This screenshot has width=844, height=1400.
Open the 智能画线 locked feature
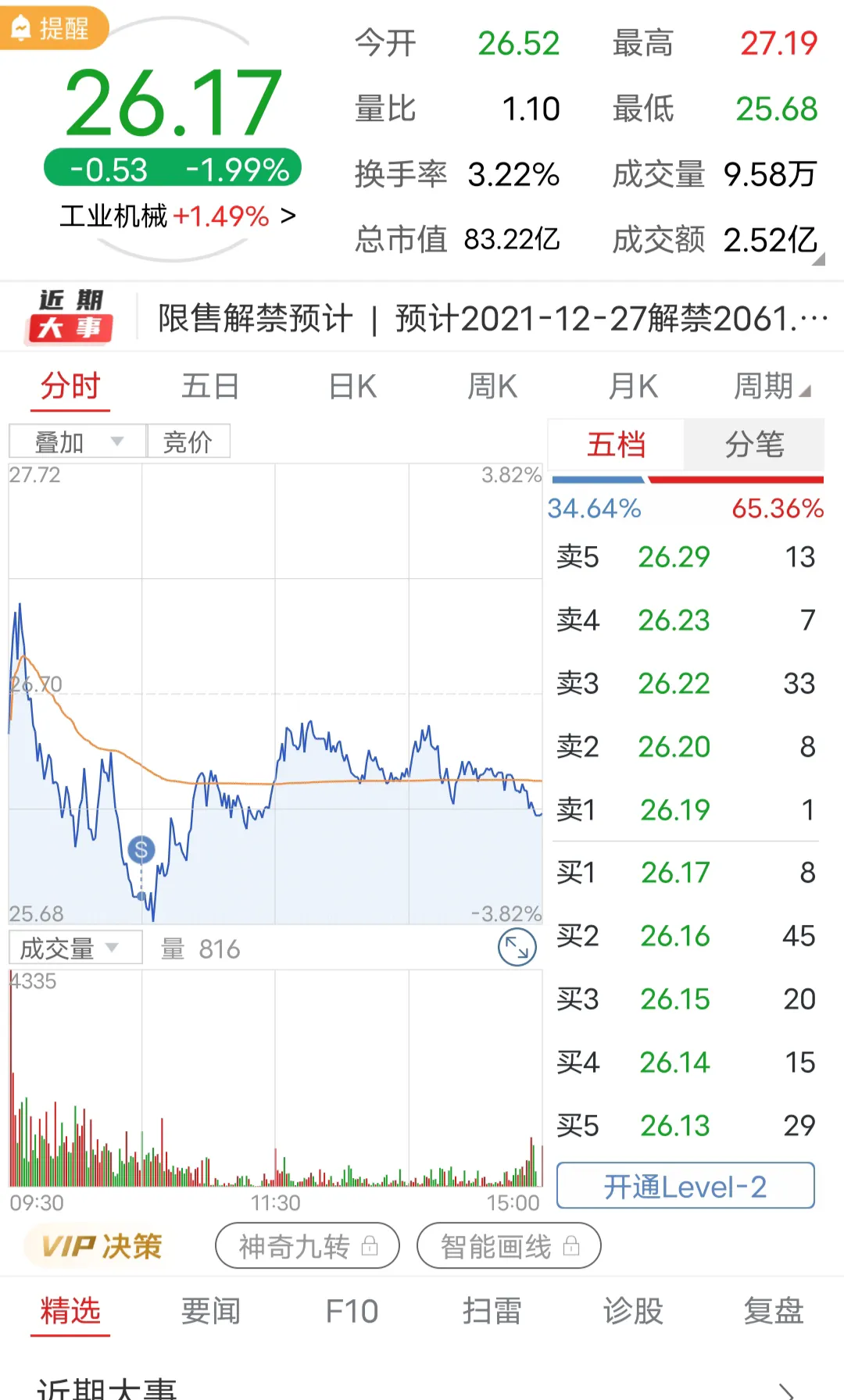coord(509,1246)
